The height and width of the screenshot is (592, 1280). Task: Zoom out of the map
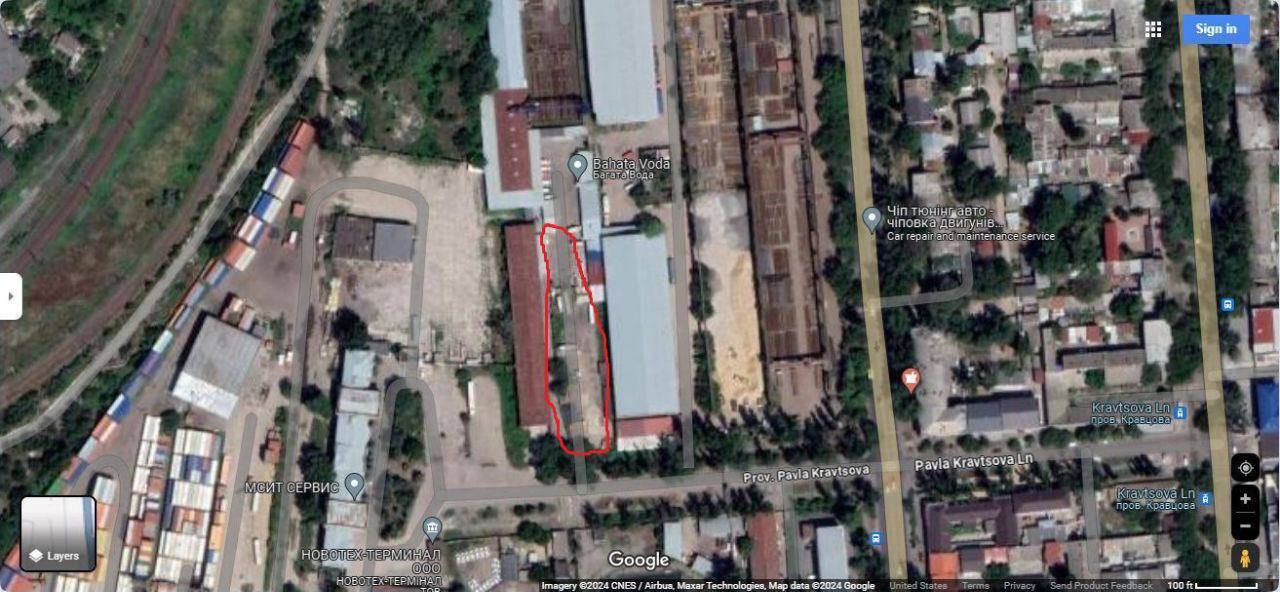[x=1245, y=525]
